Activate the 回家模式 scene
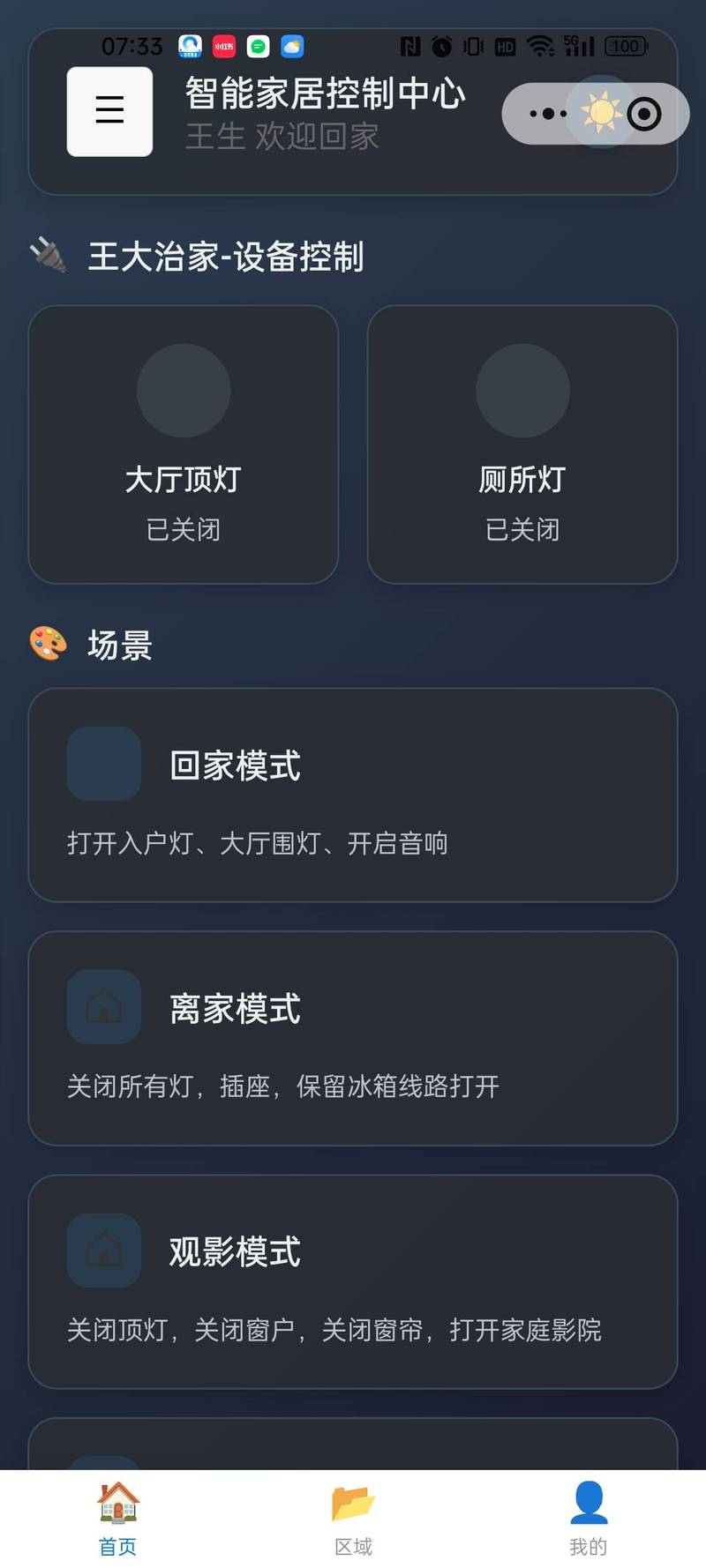This screenshot has height=1568, width=706. (x=353, y=795)
